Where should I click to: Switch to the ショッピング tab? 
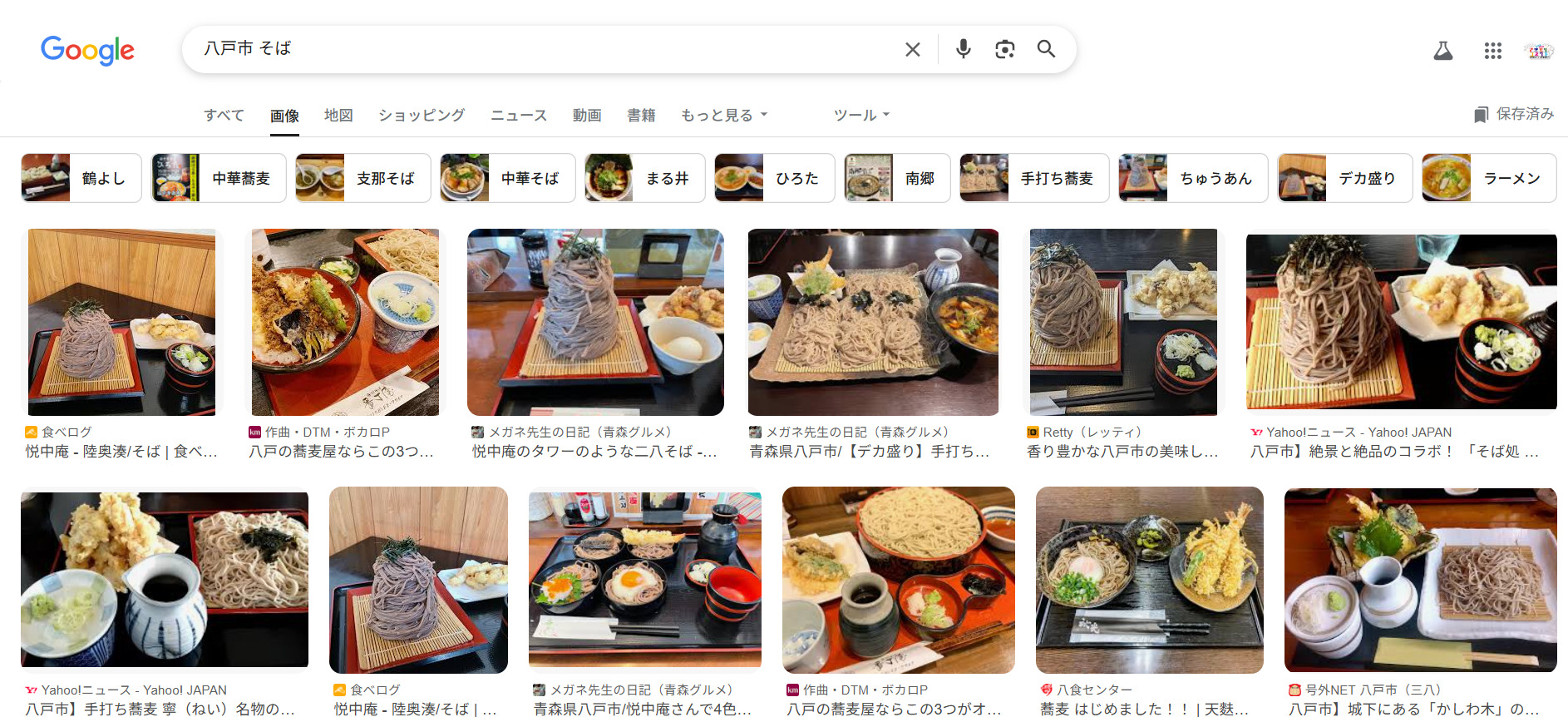click(422, 115)
